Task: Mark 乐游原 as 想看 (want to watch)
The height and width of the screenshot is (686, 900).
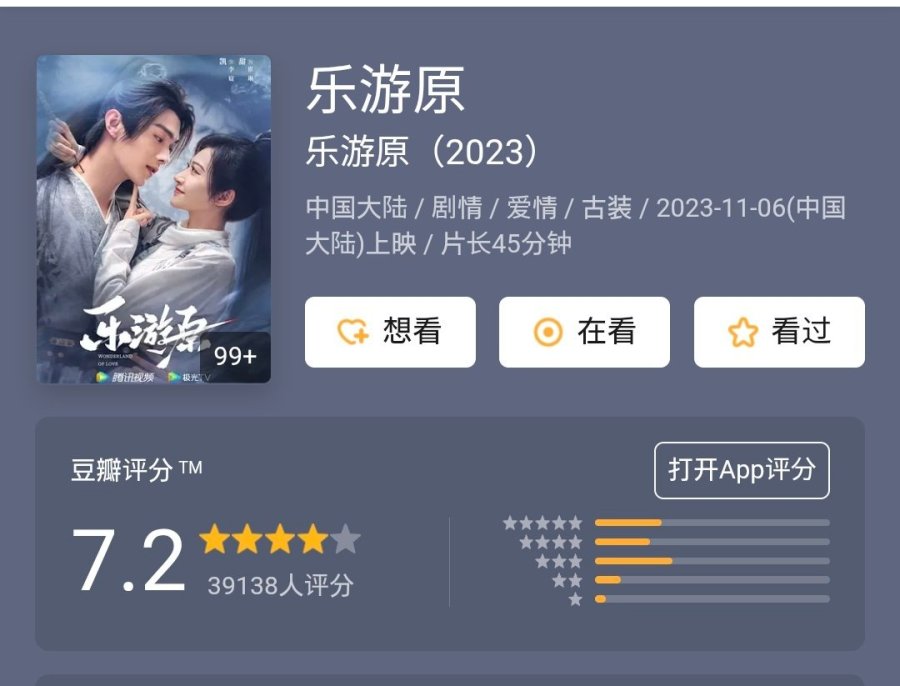Action: pos(390,332)
